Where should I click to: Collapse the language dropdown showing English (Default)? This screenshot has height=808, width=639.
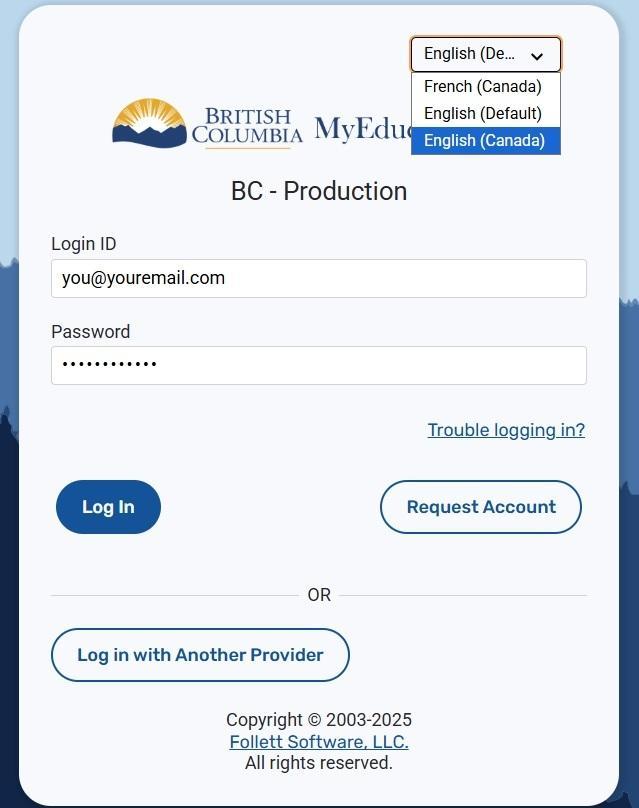pyautogui.click(x=485, y=55)
